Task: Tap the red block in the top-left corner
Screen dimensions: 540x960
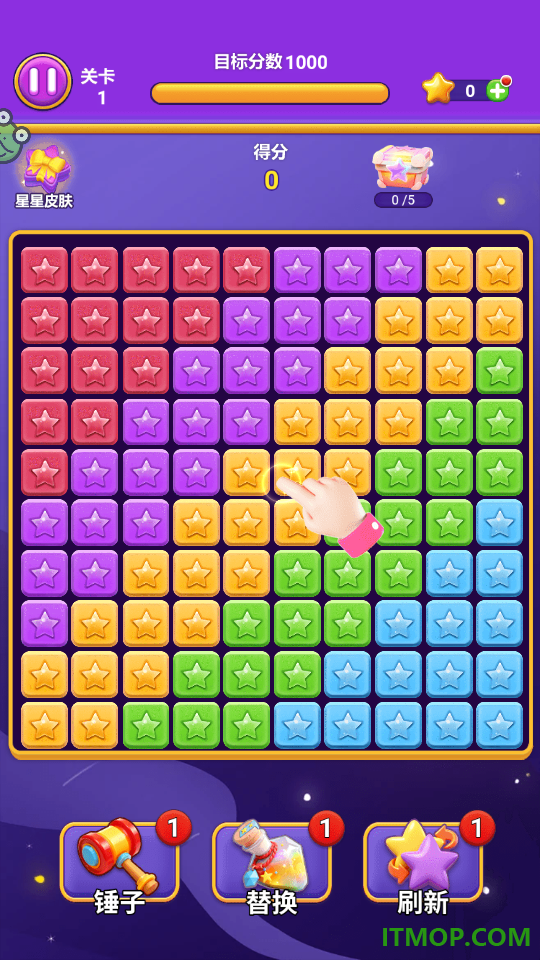Action: [45, 270]
